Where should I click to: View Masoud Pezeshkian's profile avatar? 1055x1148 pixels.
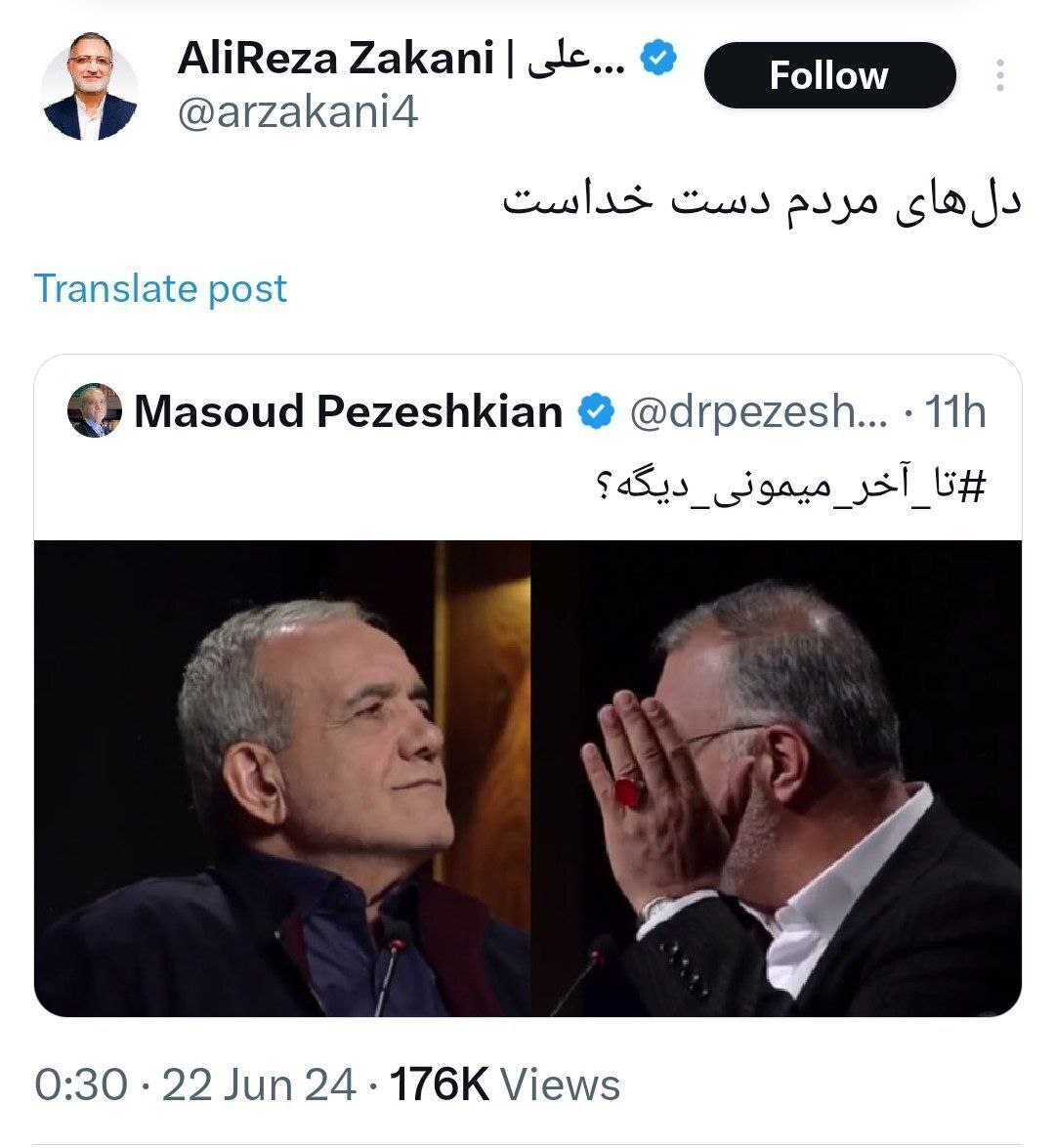95,410
